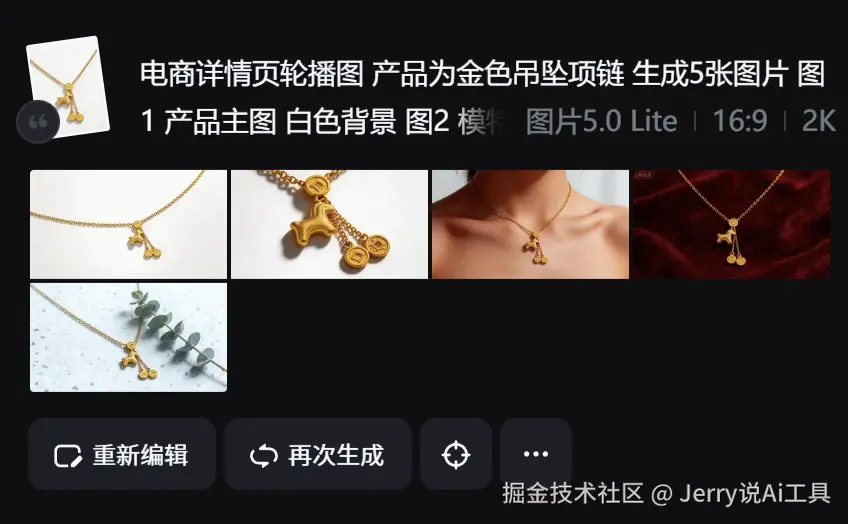Open the red velvet background necklace image

click(x=730, y=224)
